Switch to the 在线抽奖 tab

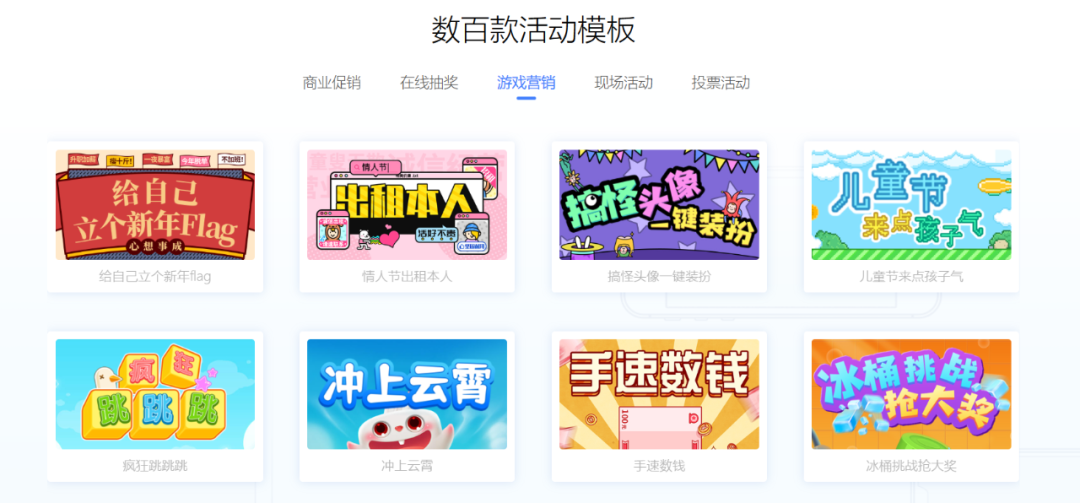coord(429,83)
